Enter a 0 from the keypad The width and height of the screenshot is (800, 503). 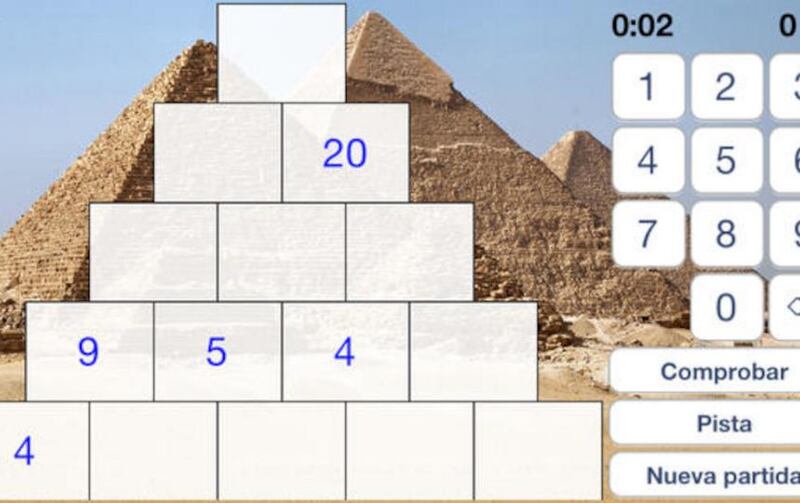(726, 307)
